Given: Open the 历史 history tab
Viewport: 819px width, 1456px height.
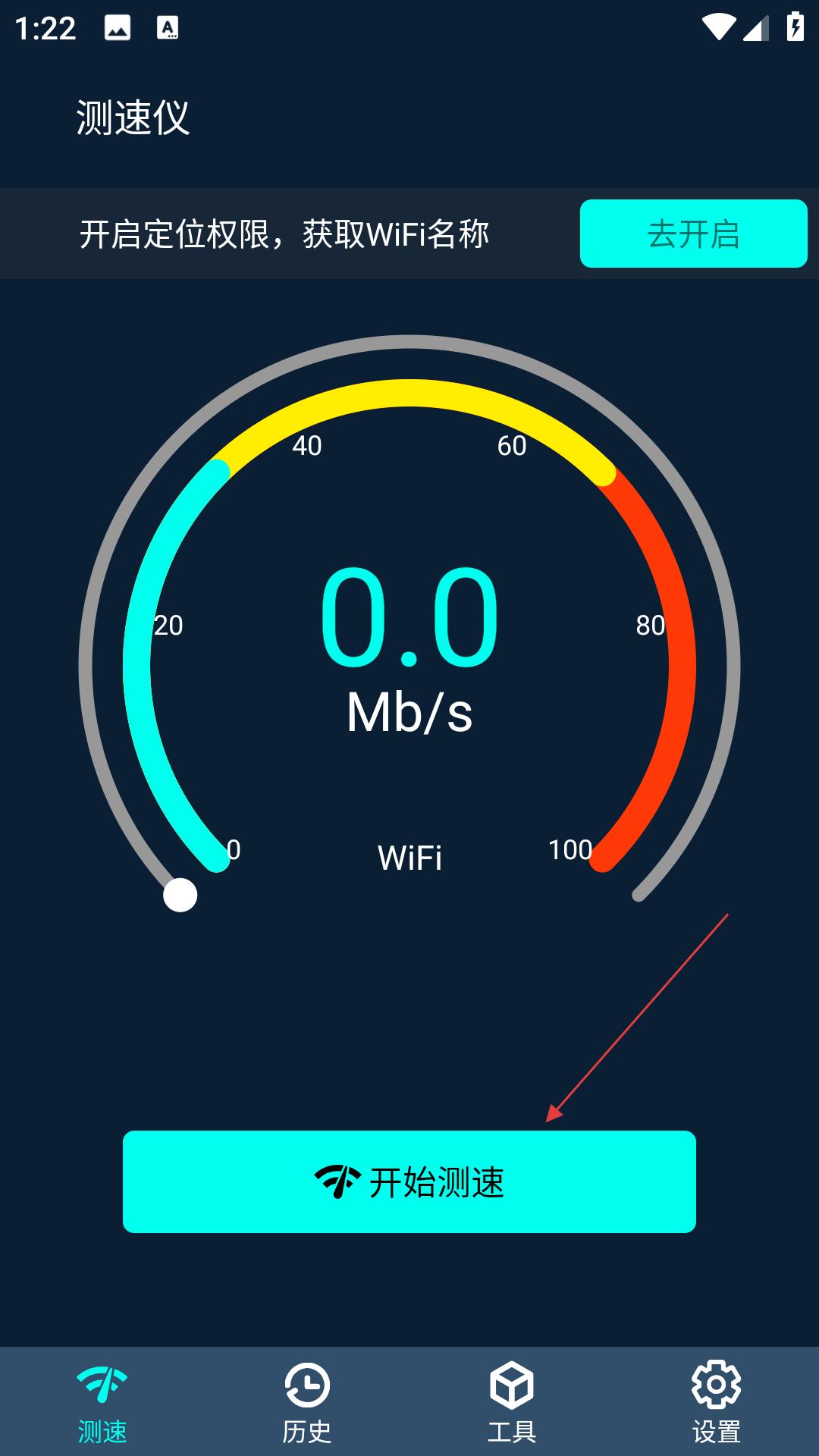Looking at the screenshot, I should pos(307,1403).
